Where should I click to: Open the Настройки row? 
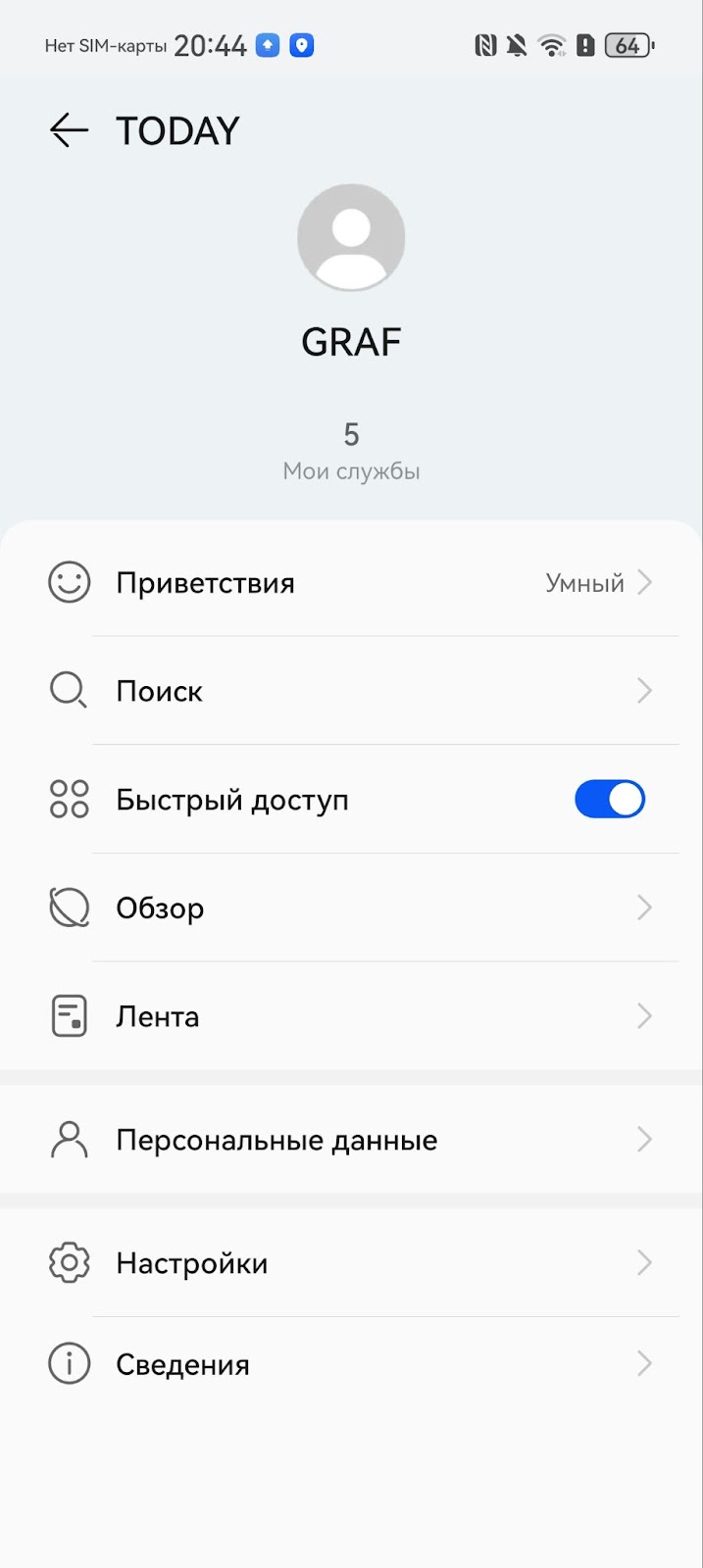pyautogui.click(x=351, y=1262)
